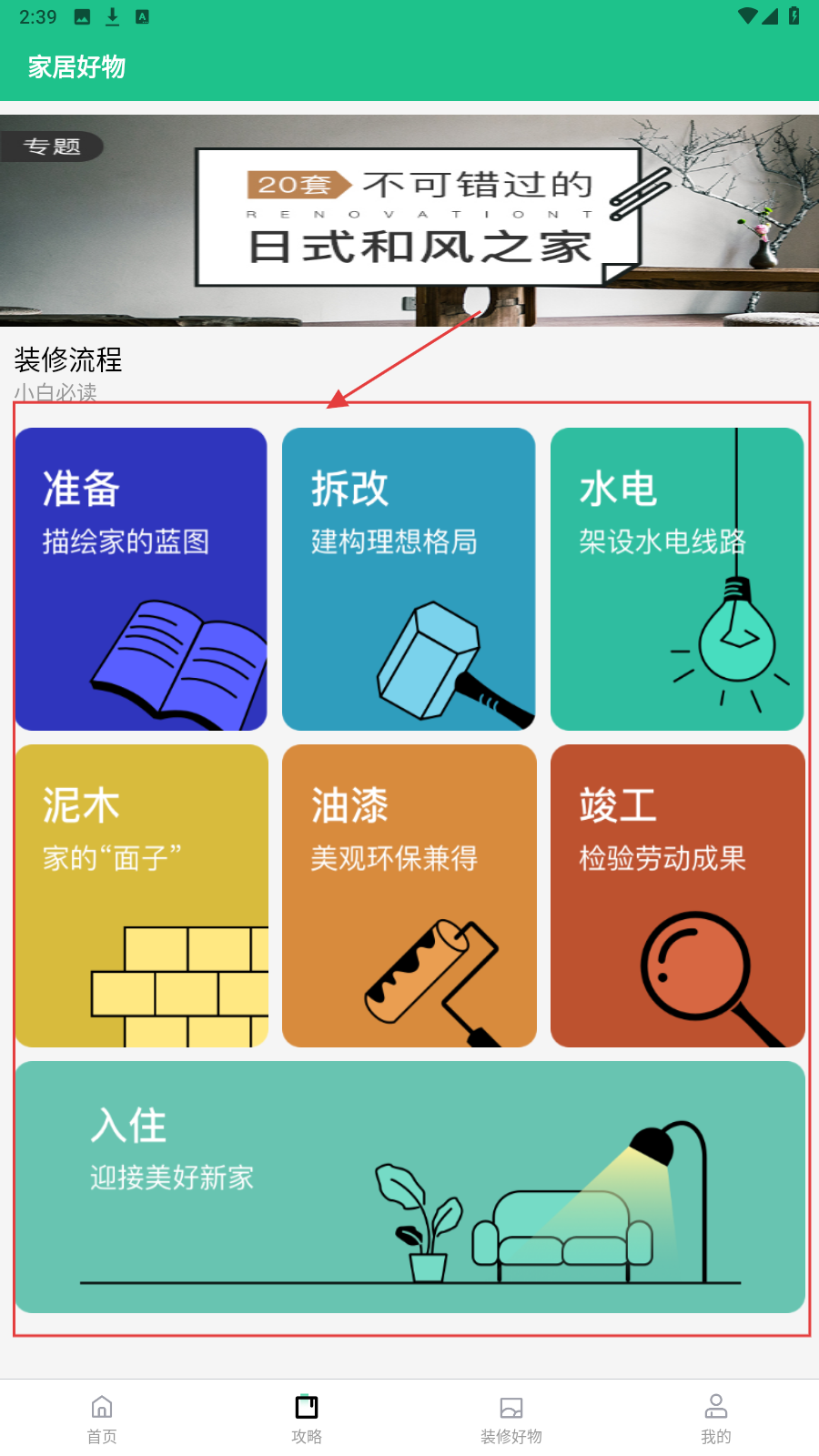The width and height of the screenshot is (819, 1456).
Task: Open the 泥木 card
Action: pos(141,895)
